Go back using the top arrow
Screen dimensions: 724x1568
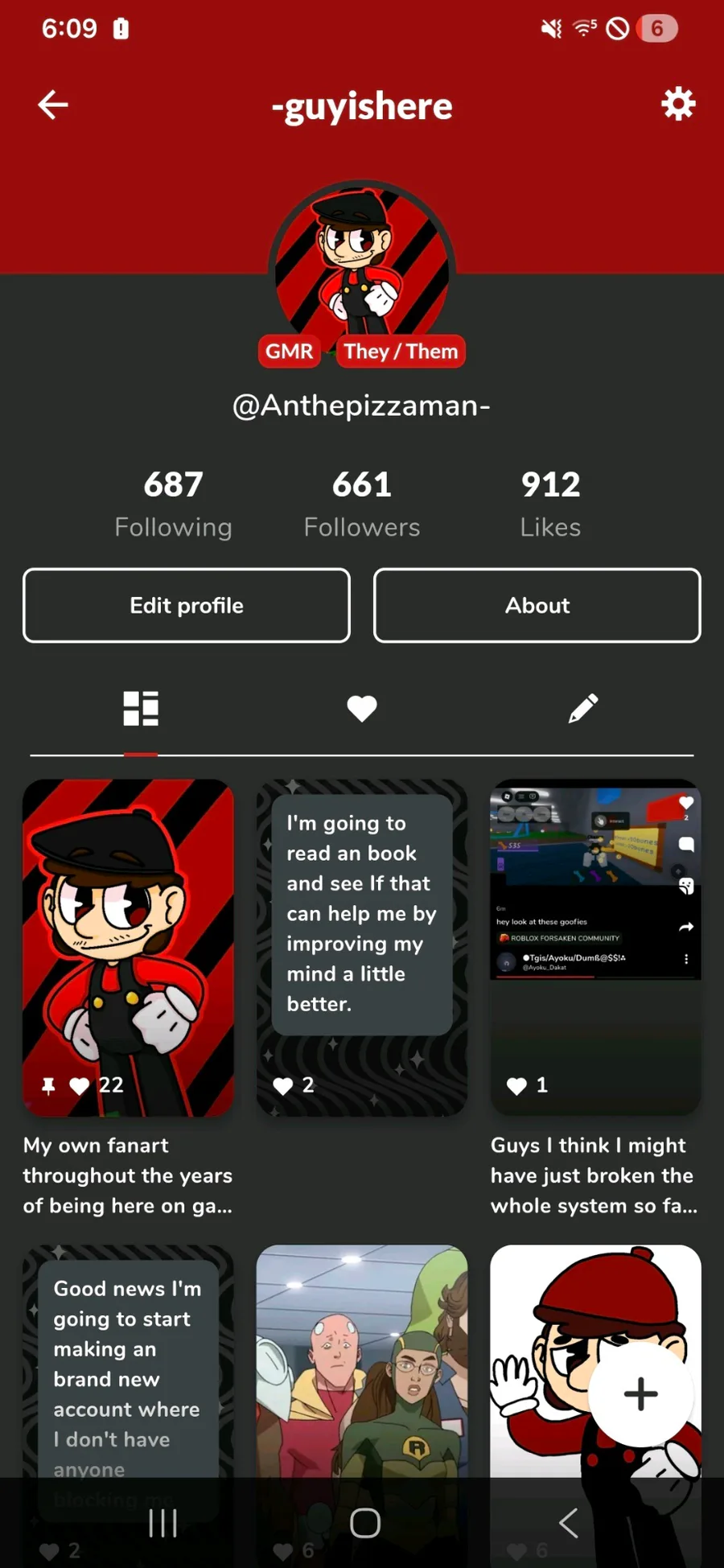[53, 105]
